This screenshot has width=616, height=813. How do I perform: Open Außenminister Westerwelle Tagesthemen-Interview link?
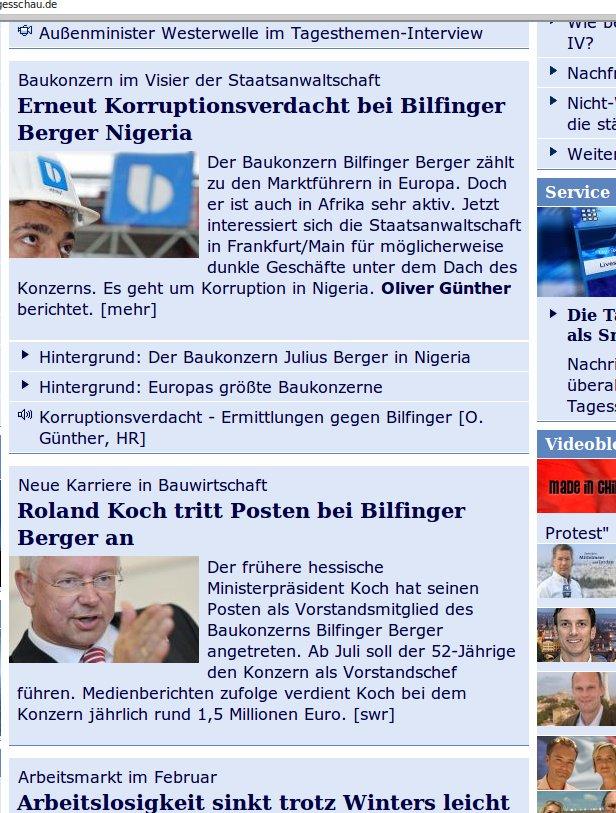tap(260, 33)
